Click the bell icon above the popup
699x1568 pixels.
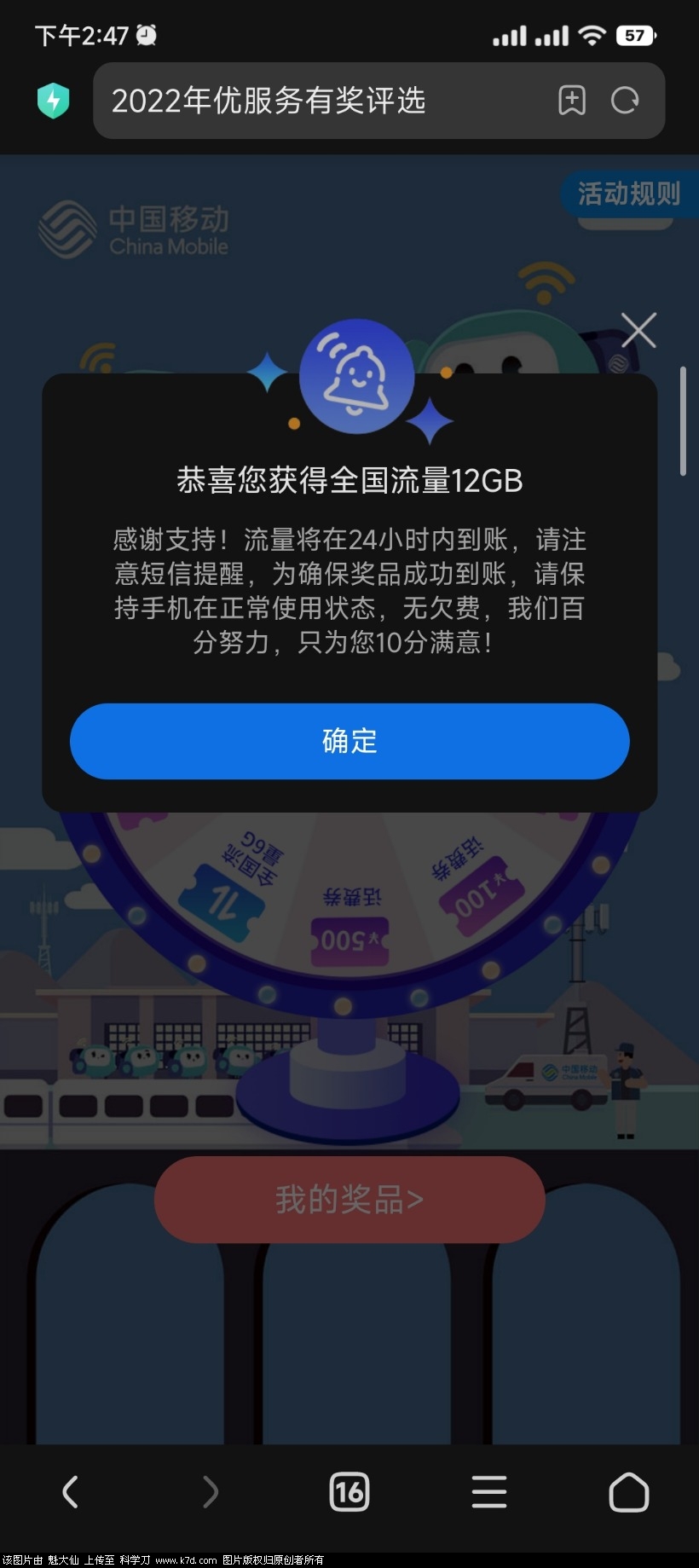pyautogui.click(x=357, y=375)
